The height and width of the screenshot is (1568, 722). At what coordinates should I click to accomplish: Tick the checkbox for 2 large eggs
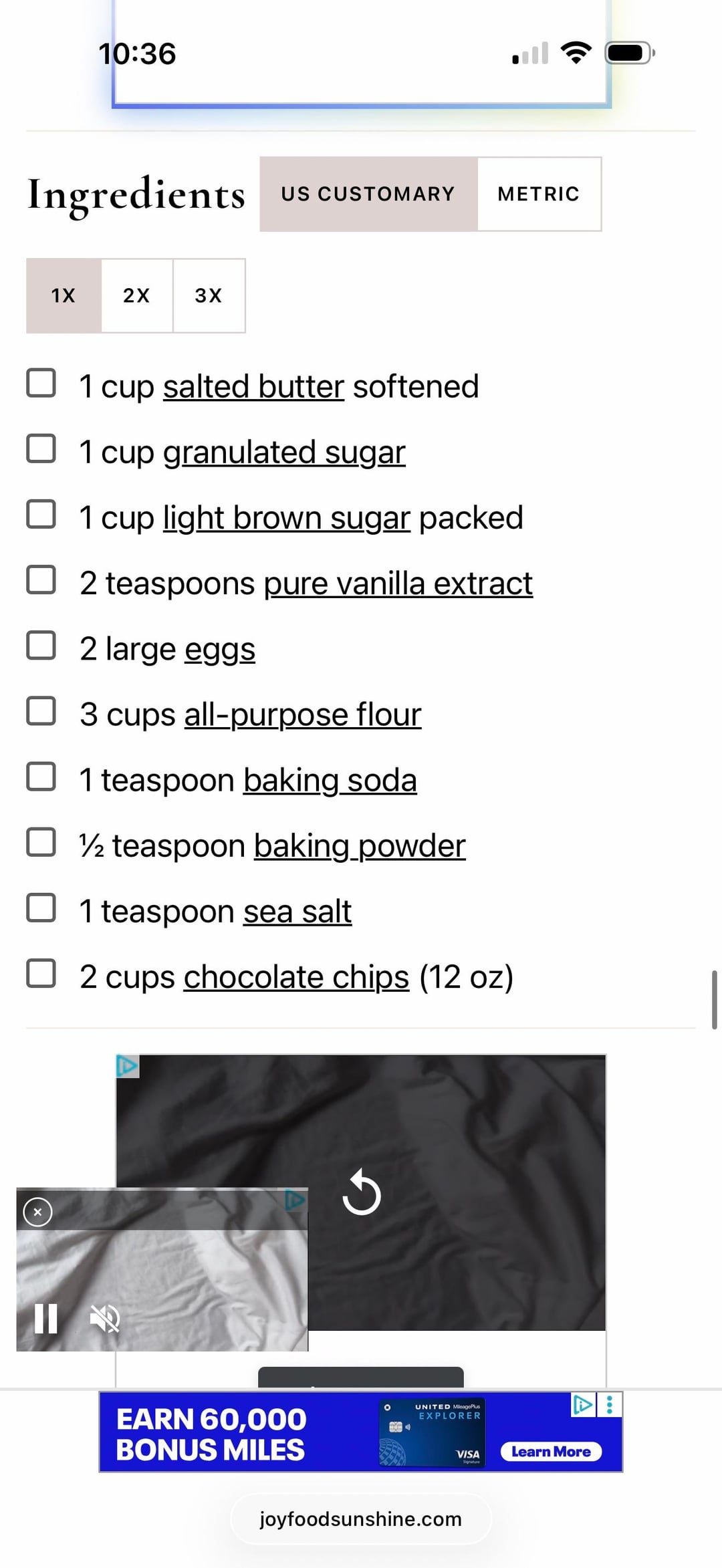coord(41,646)
